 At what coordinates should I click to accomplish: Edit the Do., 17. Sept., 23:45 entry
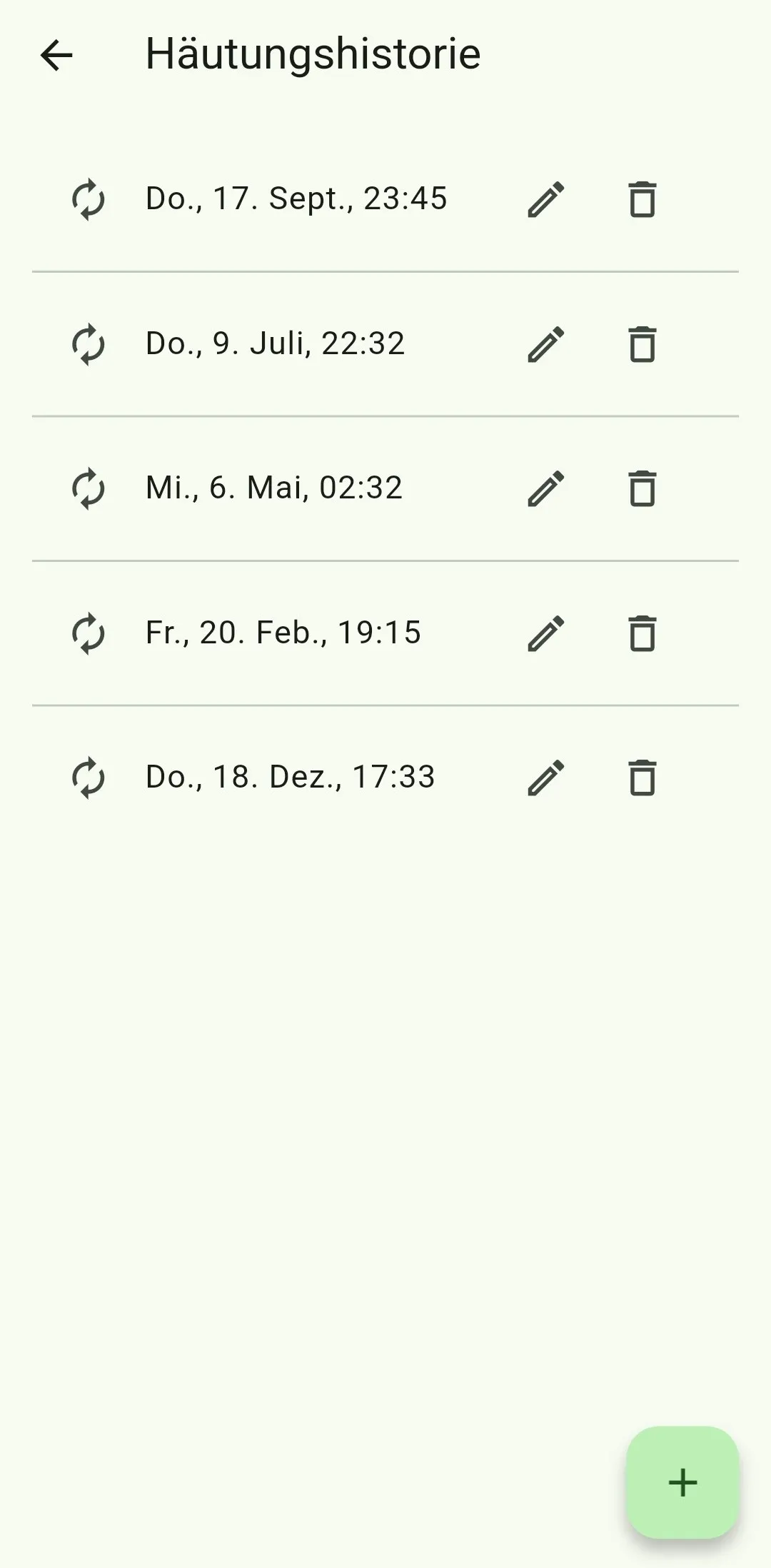[546, 199]
